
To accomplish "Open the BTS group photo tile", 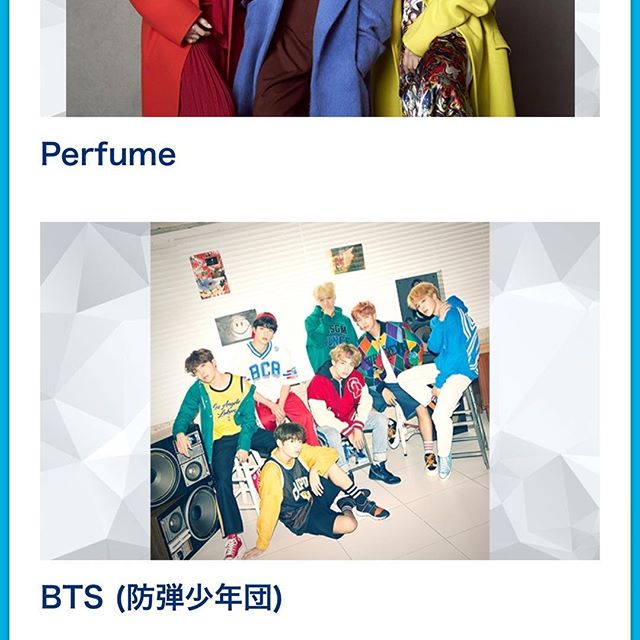I will point(320,390).
